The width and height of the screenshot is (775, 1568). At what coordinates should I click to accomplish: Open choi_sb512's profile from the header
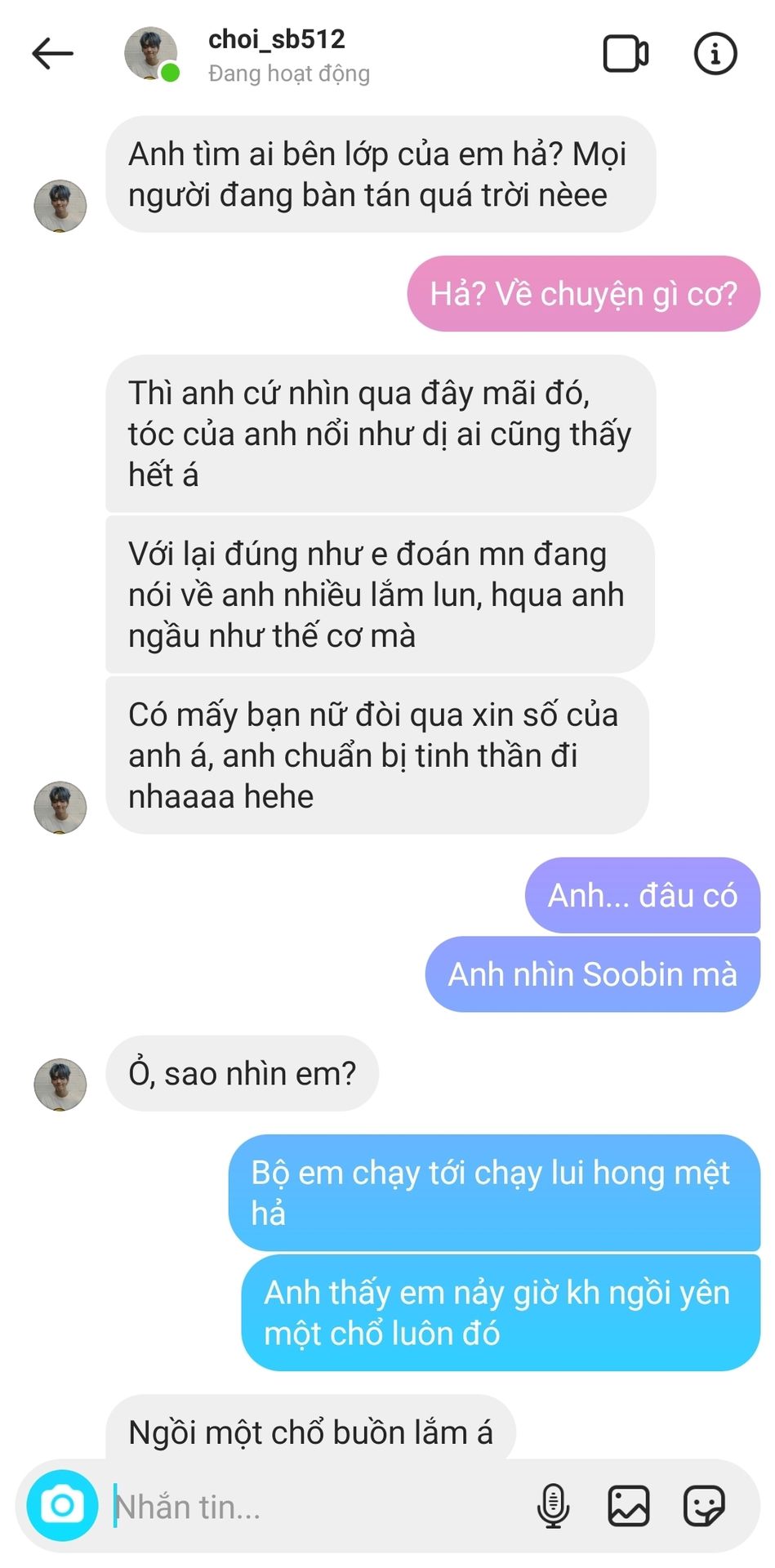(276, 39)
